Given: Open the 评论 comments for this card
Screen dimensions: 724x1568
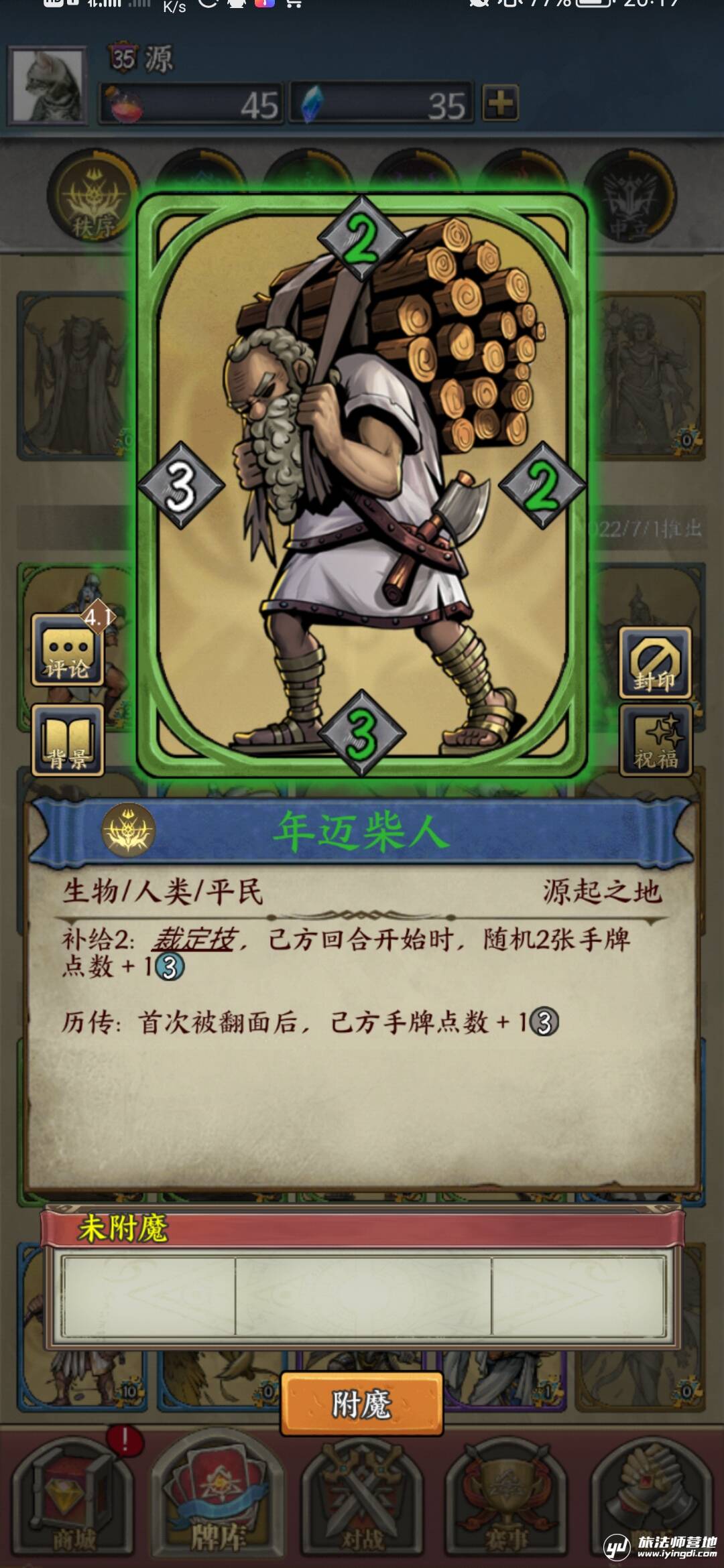Looking at the screenshot, I should (x=67, y=651).
